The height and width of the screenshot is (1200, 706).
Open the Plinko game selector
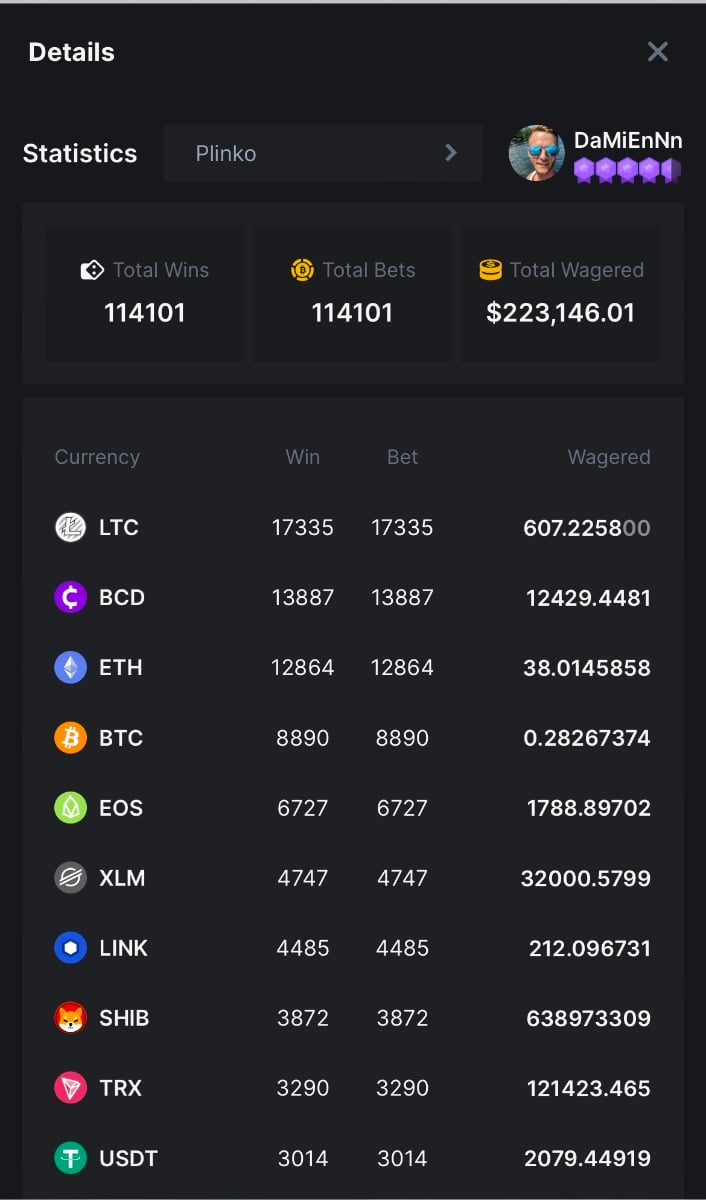coord(322,153)
